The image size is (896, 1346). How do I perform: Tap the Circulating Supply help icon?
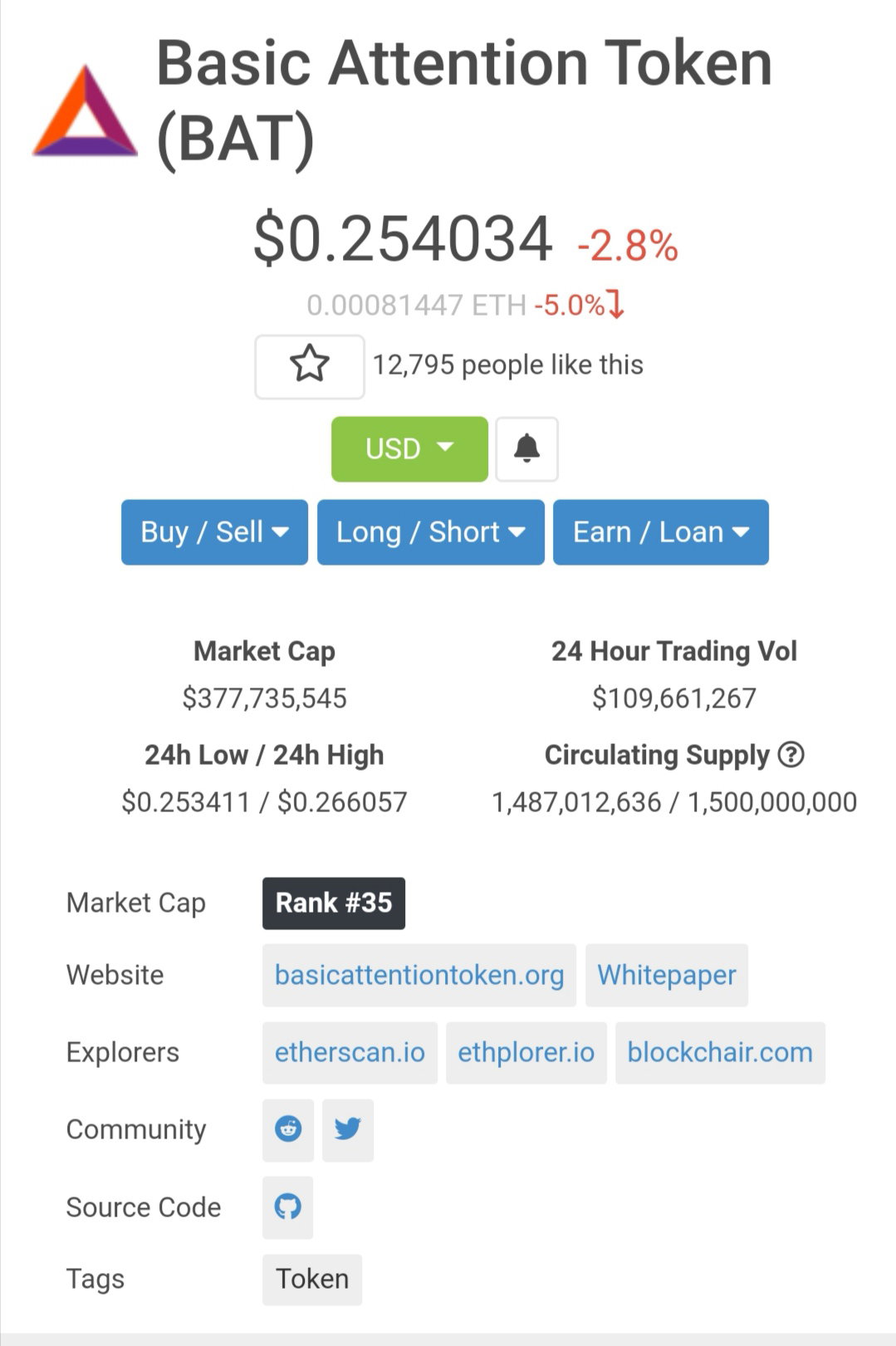coord(791,755)
